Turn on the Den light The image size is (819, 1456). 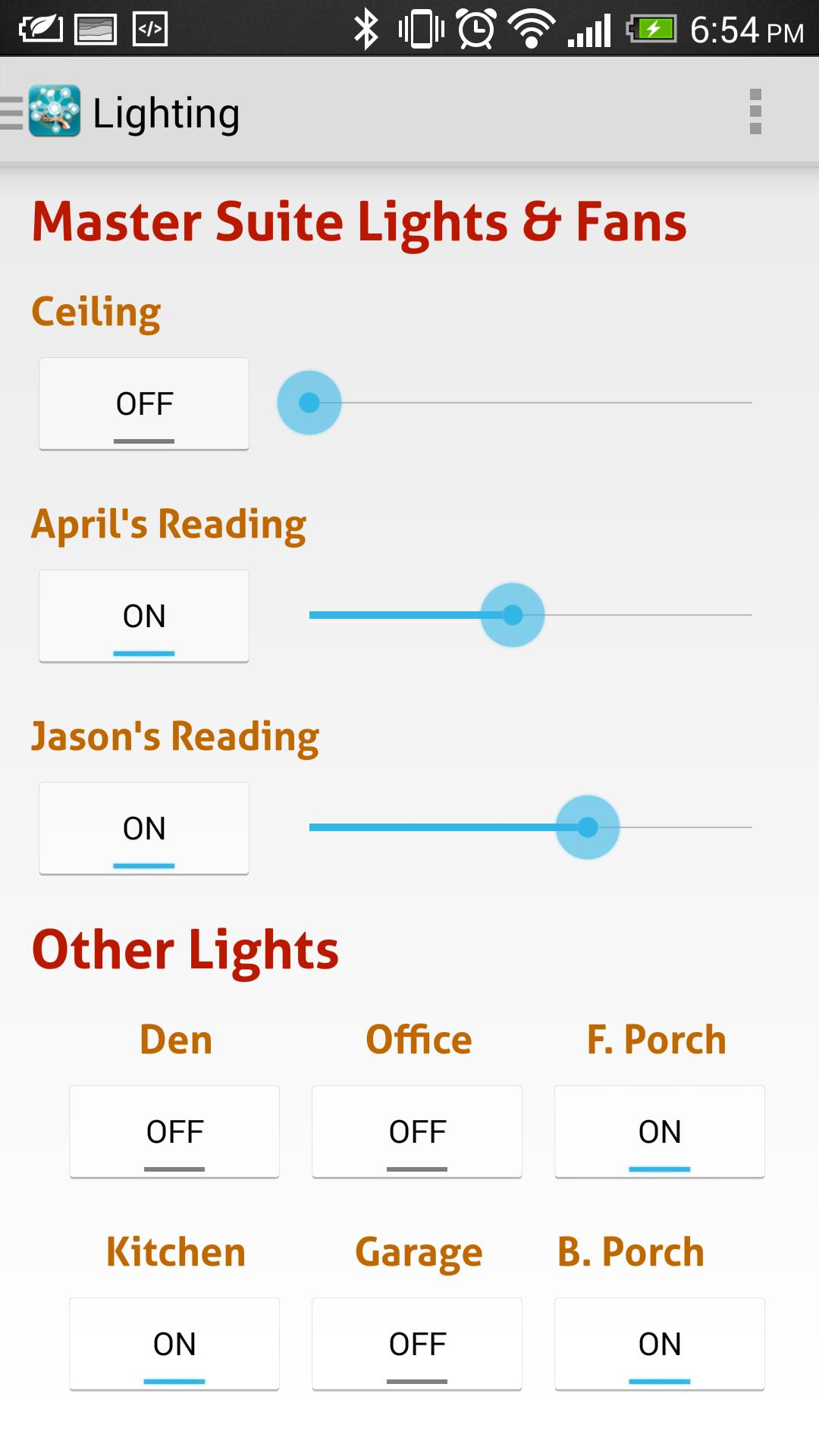pyautogui.click(x=174, y=1131)
